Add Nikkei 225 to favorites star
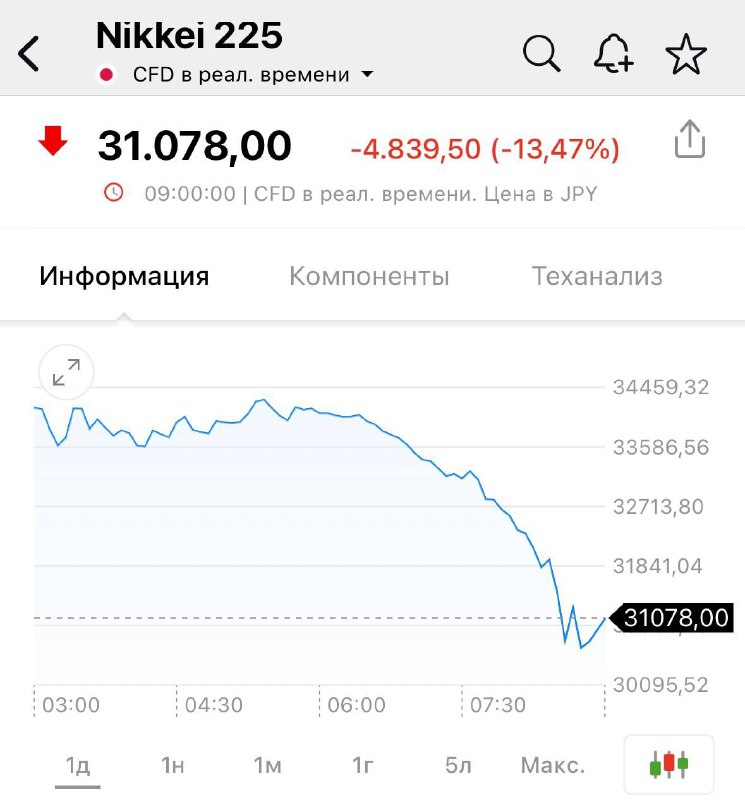 pyautogui.click(x=686, y=54)
